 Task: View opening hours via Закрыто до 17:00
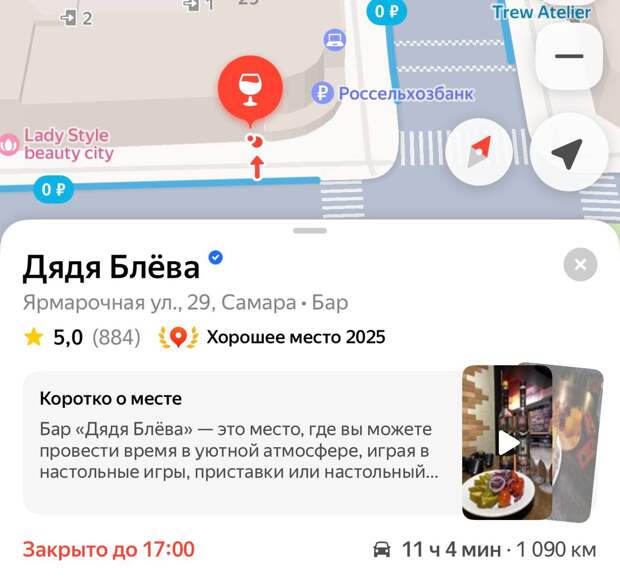tap(108, 549)
